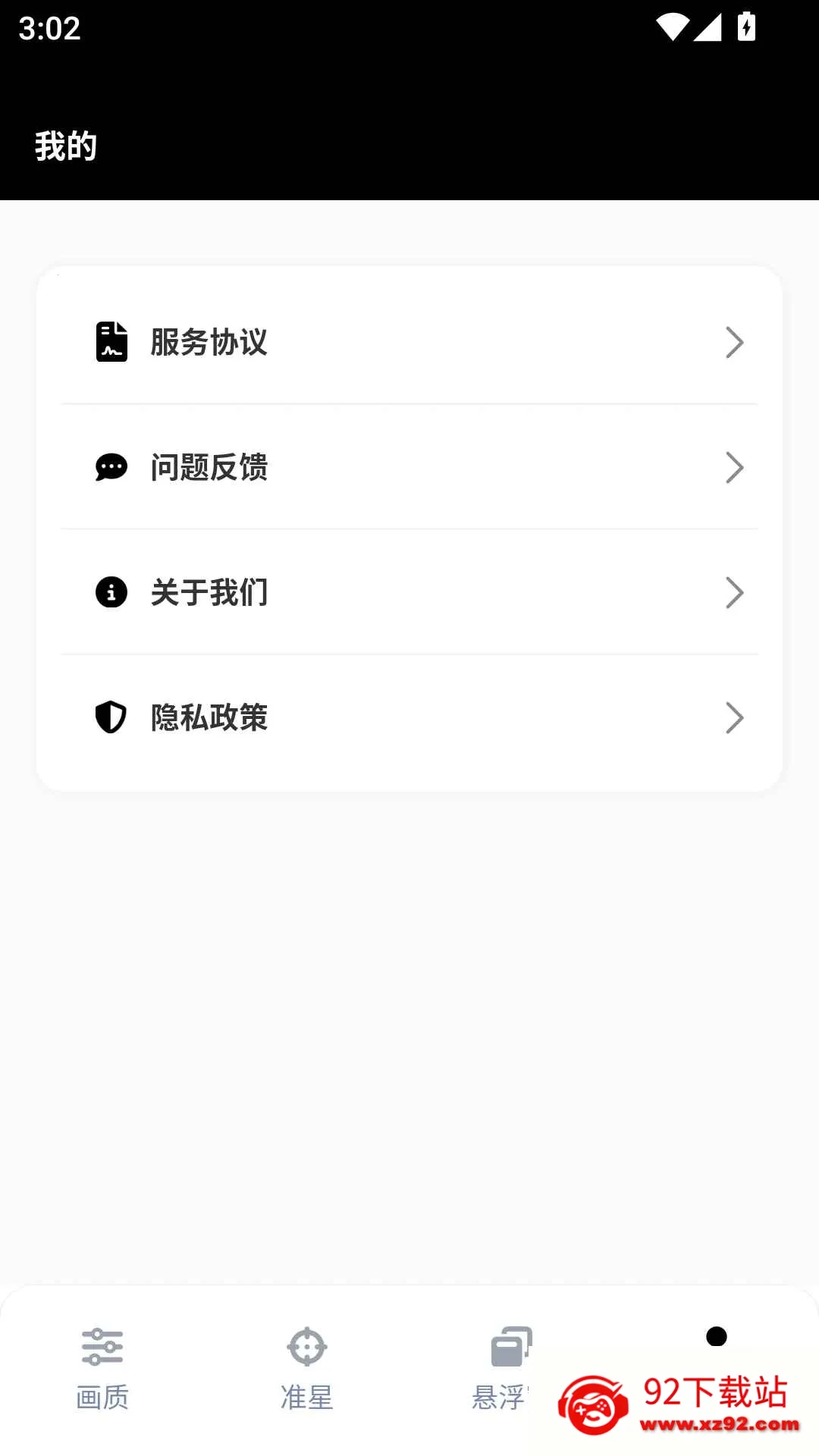Image resolution: width=819 pixels, height=1456 pixels.
Task: Tap the info icon next to 关于我们
Action: [111, 592]
